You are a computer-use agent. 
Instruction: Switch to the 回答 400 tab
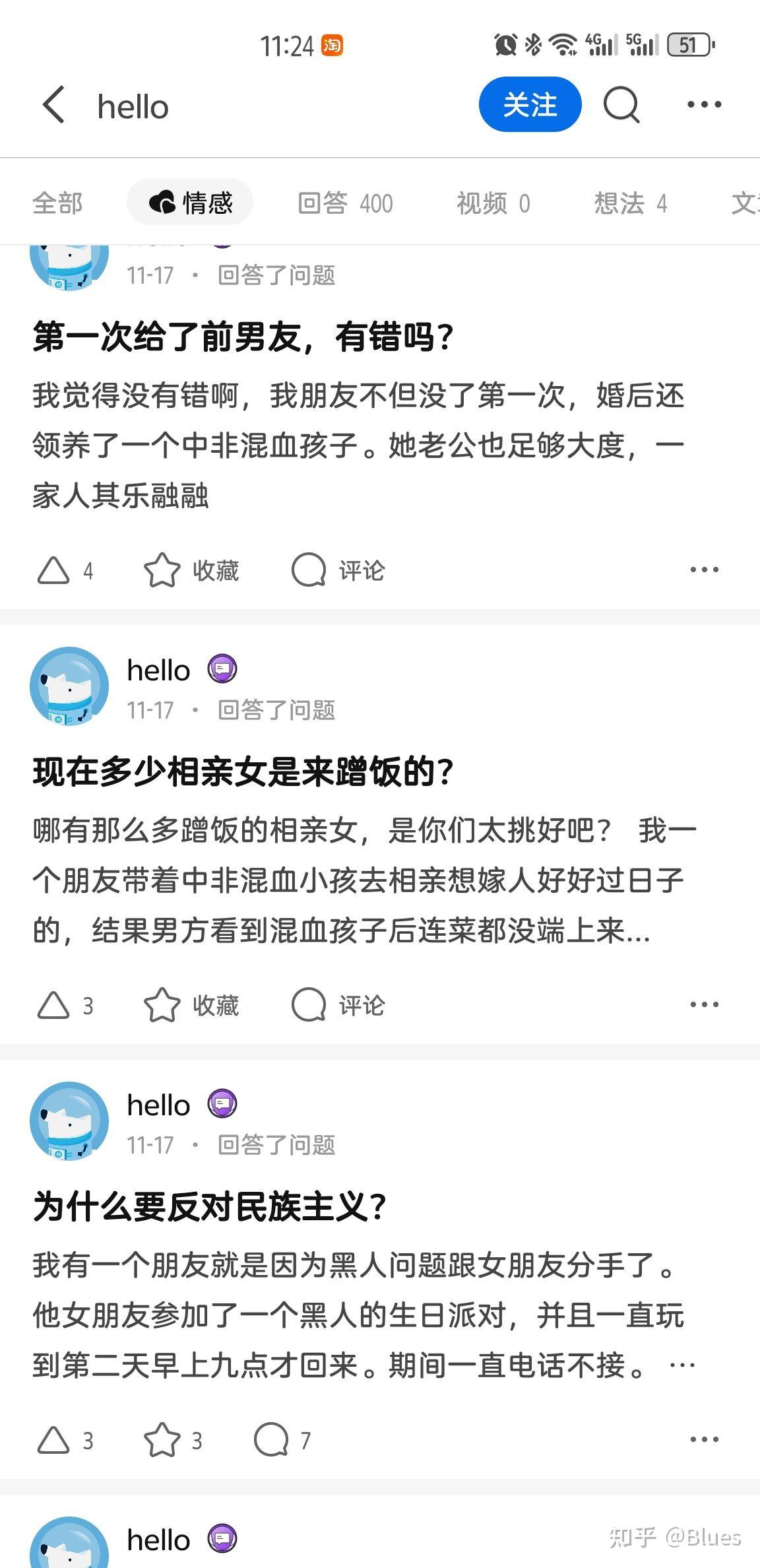tap(345, 203)
